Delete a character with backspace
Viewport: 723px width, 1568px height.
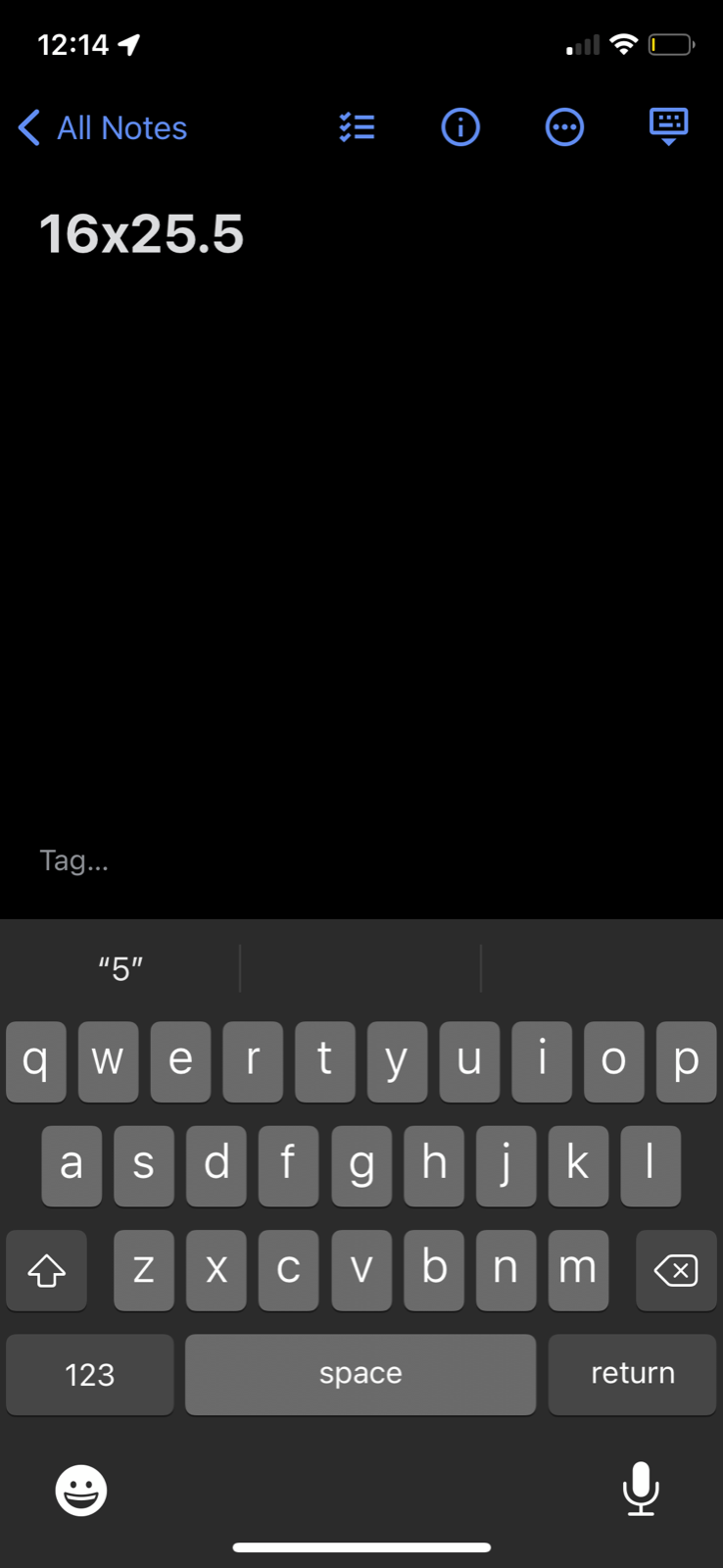(x=676, y=1270)
